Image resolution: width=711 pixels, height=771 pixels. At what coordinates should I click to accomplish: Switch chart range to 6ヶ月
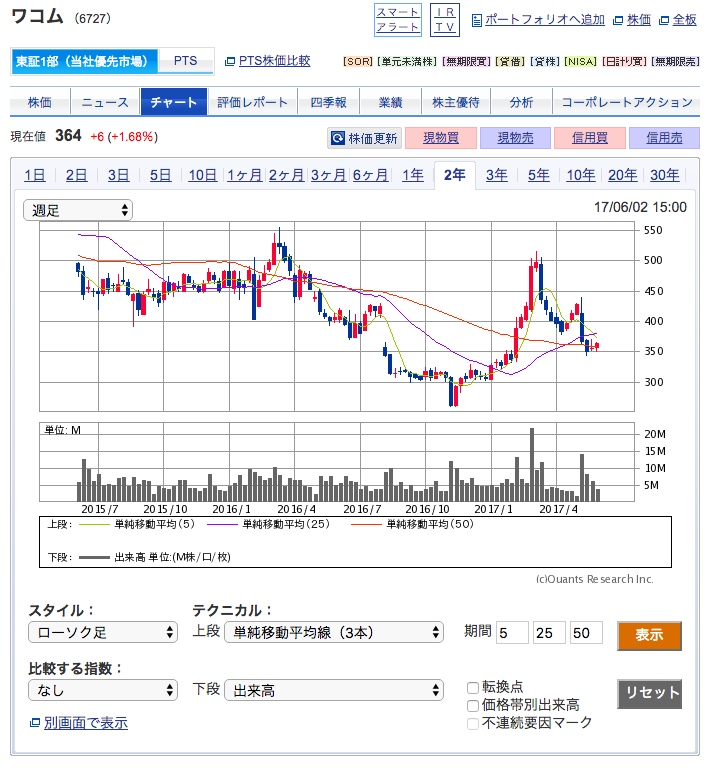tap(370, 175)
